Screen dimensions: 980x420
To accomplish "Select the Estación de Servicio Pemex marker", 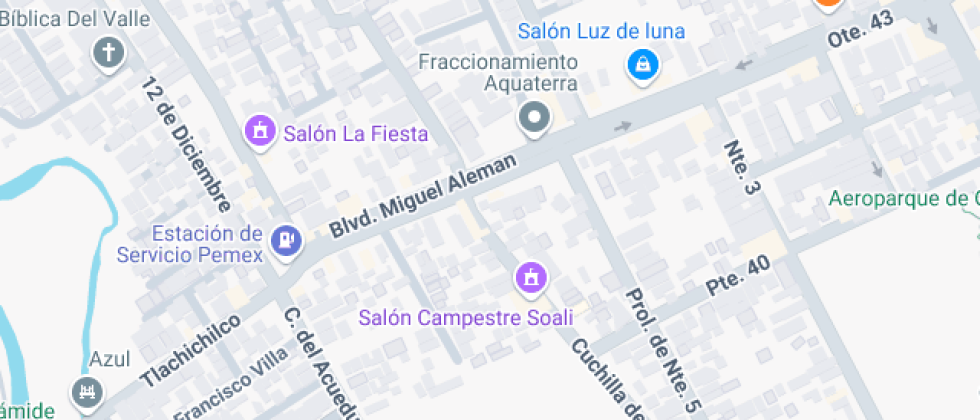I will click(287, 239).
